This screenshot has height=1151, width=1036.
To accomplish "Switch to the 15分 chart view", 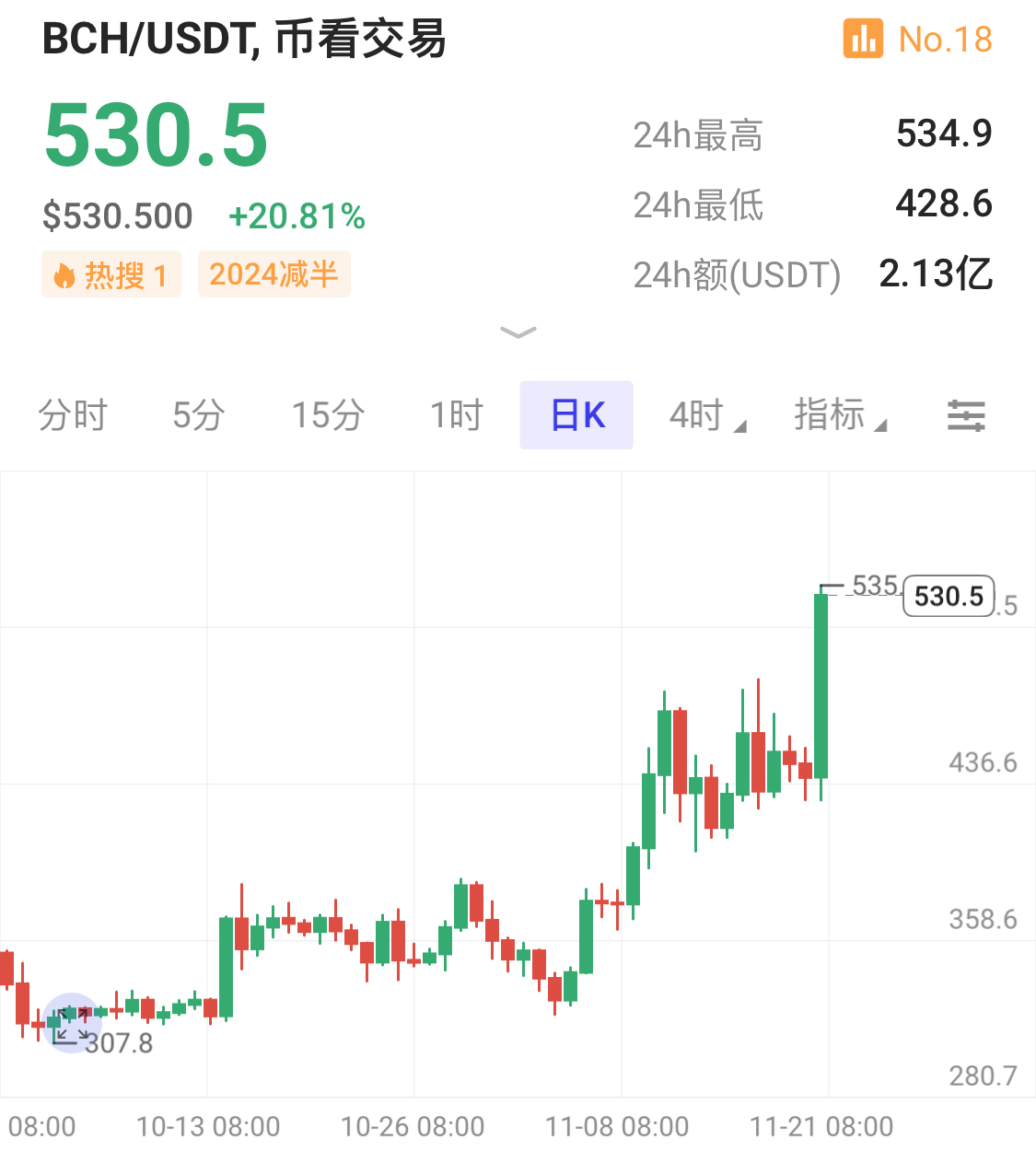I will (x=326, y=415).
